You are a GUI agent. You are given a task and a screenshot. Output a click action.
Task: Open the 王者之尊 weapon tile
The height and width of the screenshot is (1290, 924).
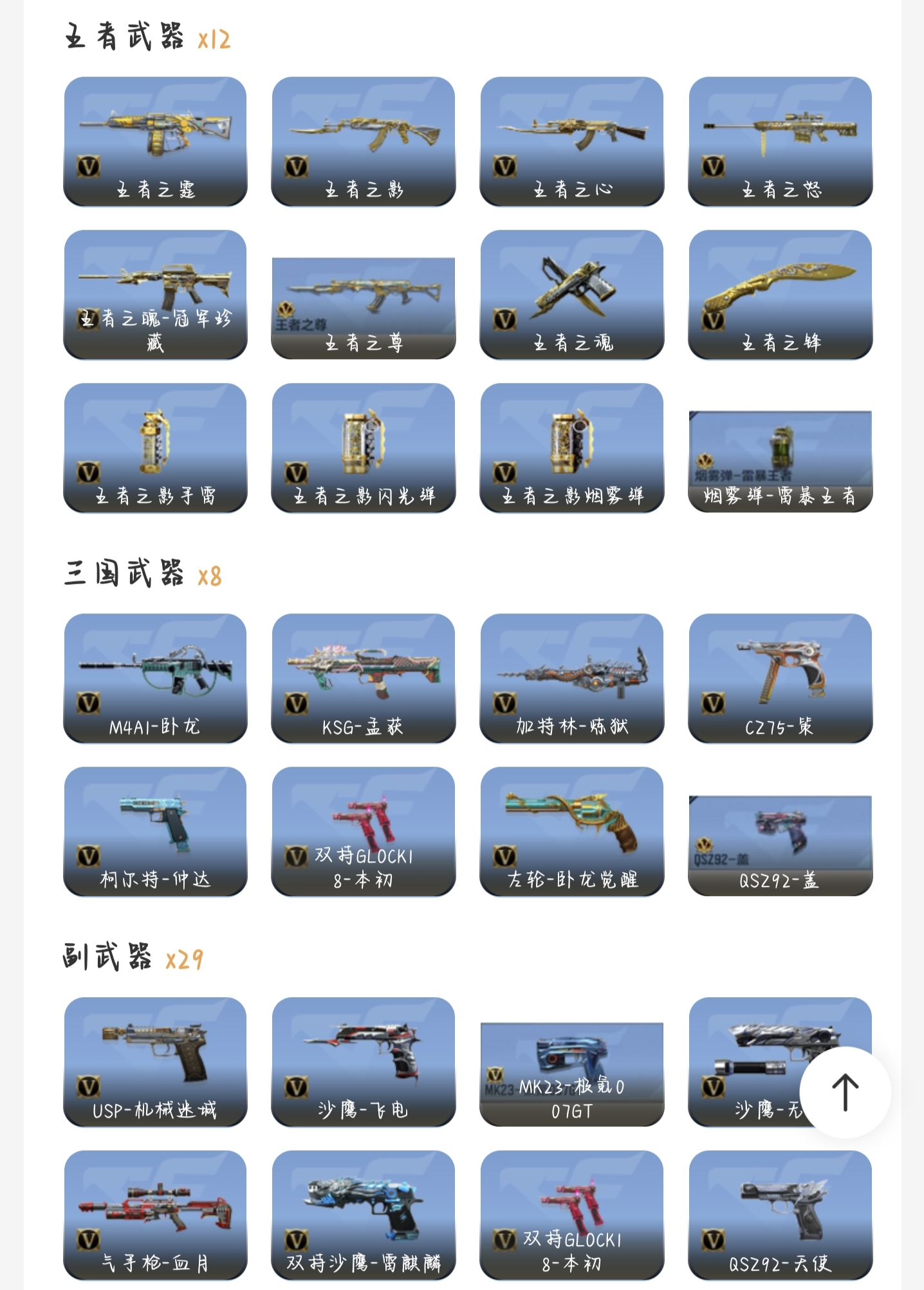[364, 308]
